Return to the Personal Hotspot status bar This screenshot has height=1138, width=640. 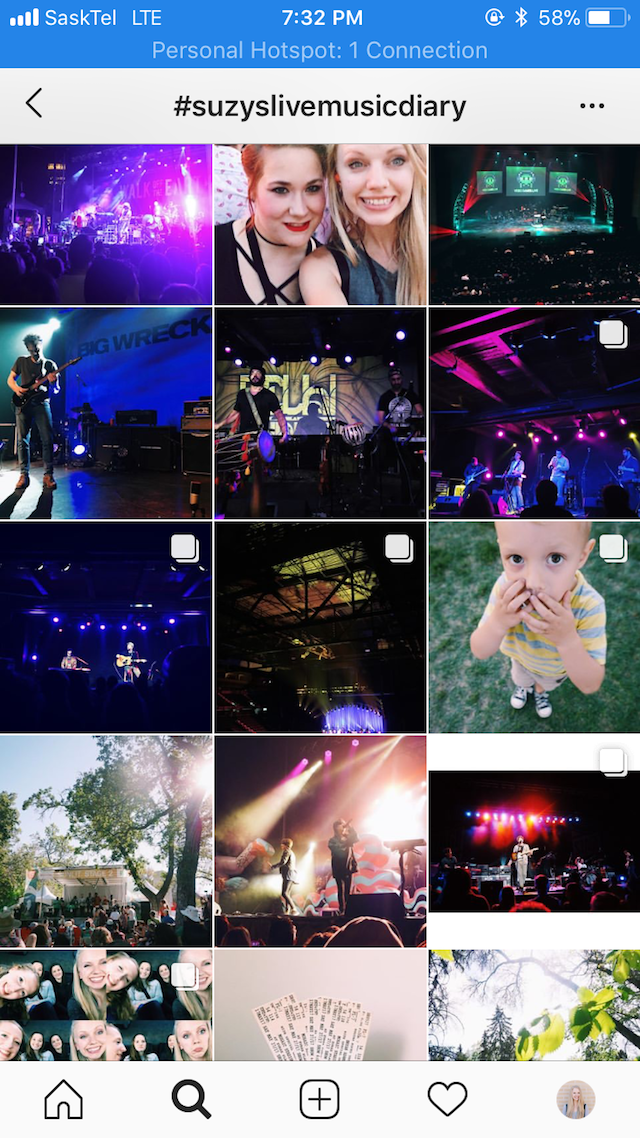point(320,50)
